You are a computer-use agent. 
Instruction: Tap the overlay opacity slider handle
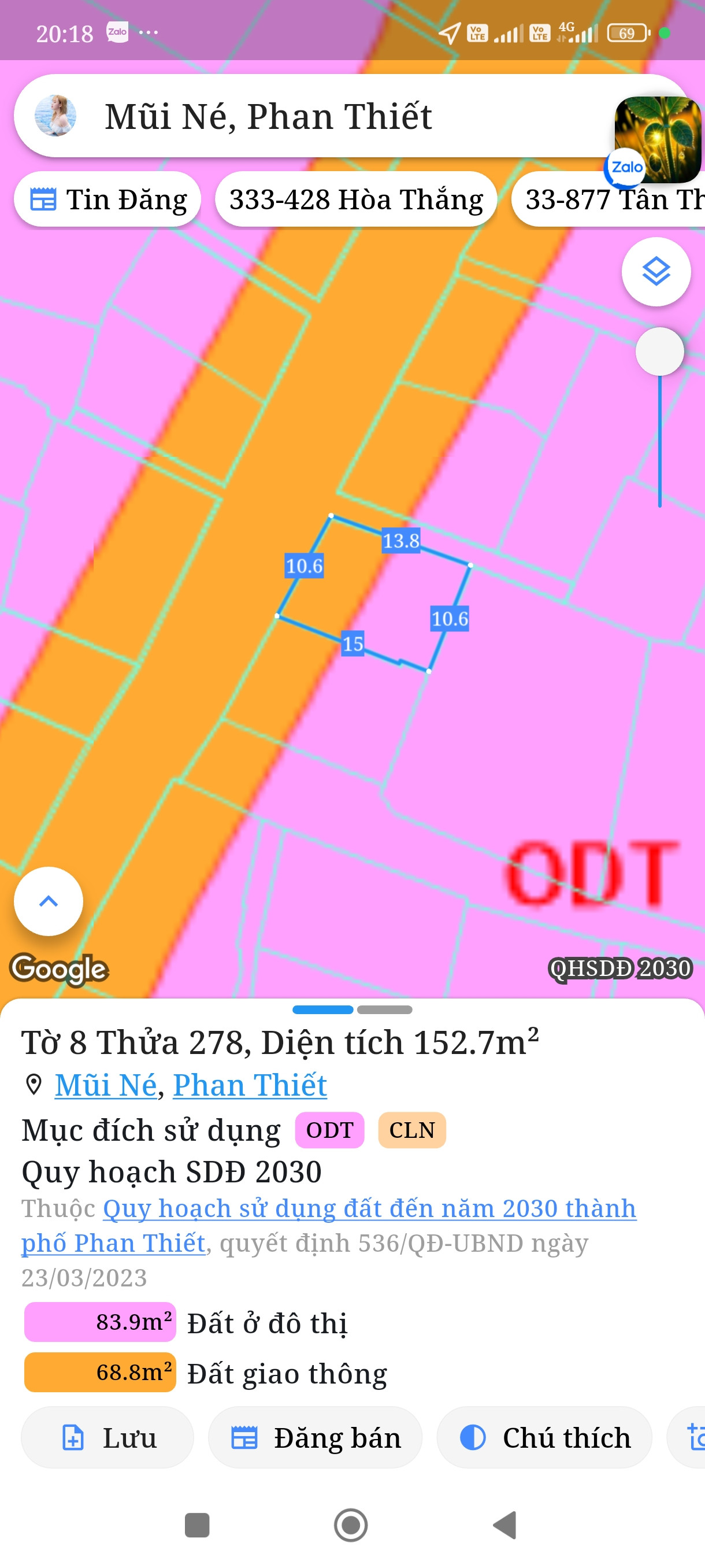click(659, 351)
